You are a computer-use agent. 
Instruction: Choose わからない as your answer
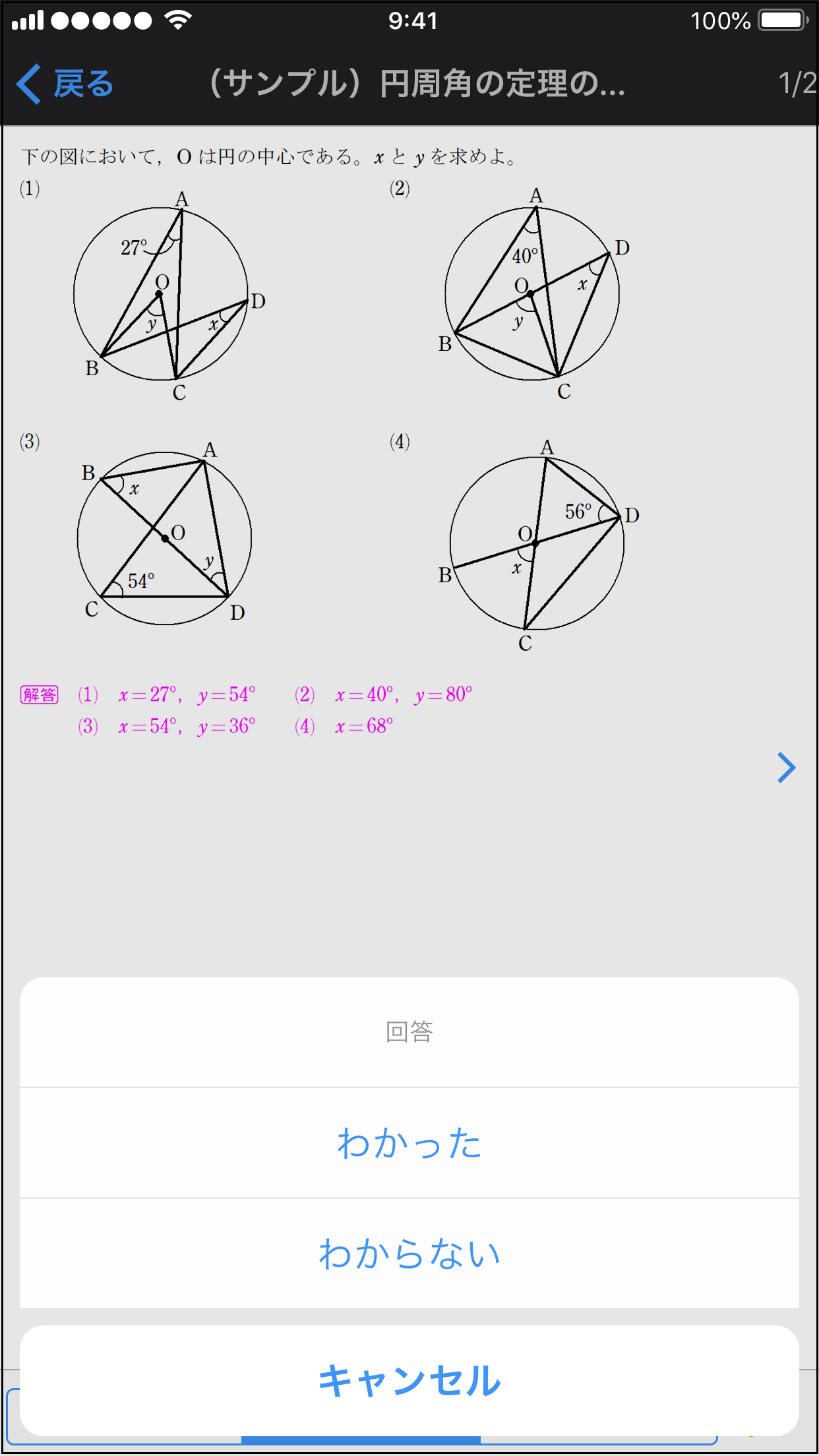409,1253
